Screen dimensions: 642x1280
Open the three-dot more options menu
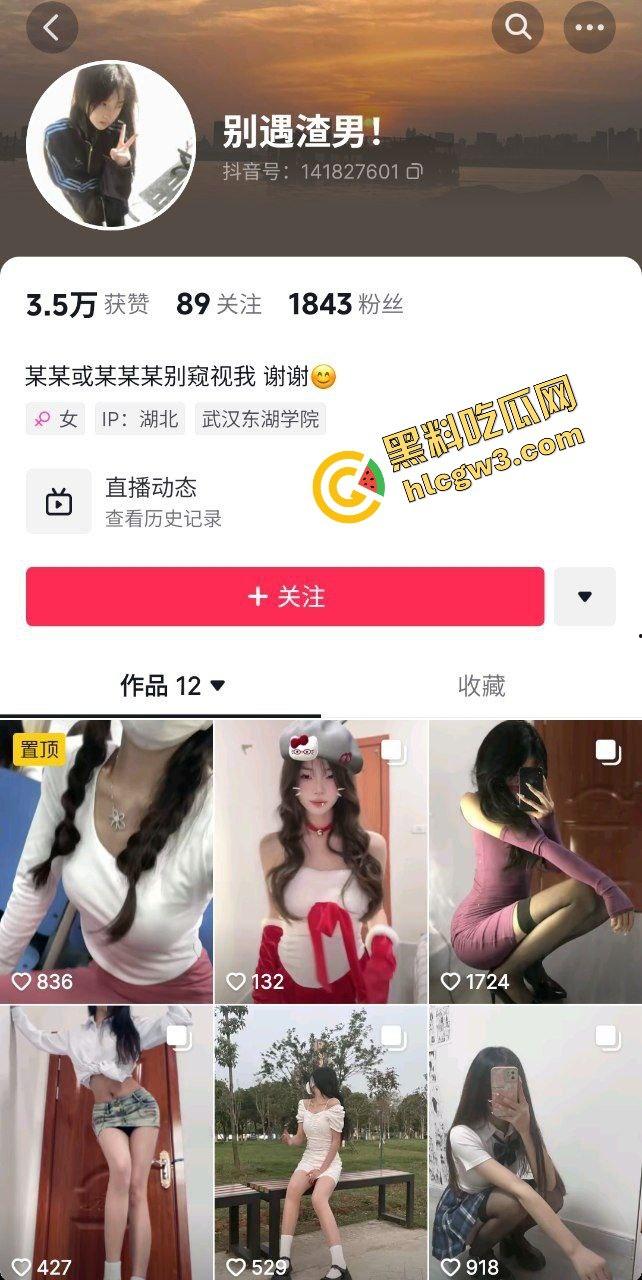click(x=589, y=28)
